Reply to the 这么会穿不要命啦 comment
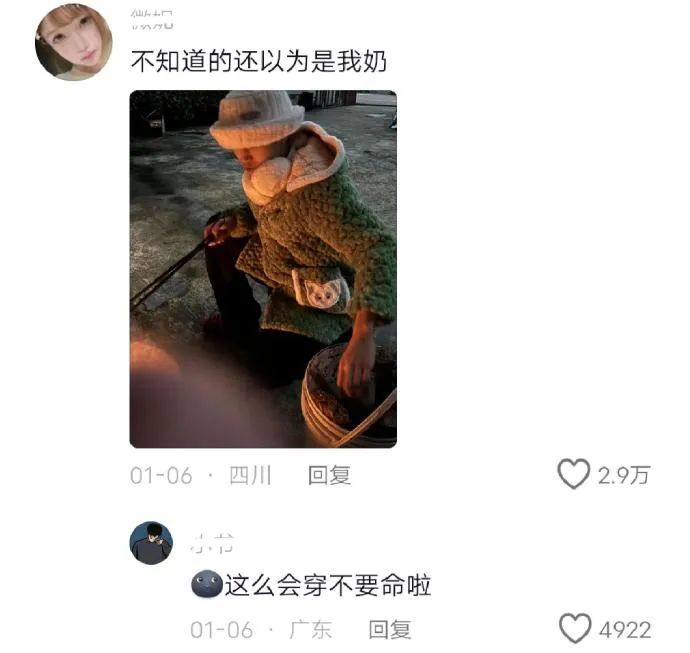690x653 pixels. (x=390, y=630)
